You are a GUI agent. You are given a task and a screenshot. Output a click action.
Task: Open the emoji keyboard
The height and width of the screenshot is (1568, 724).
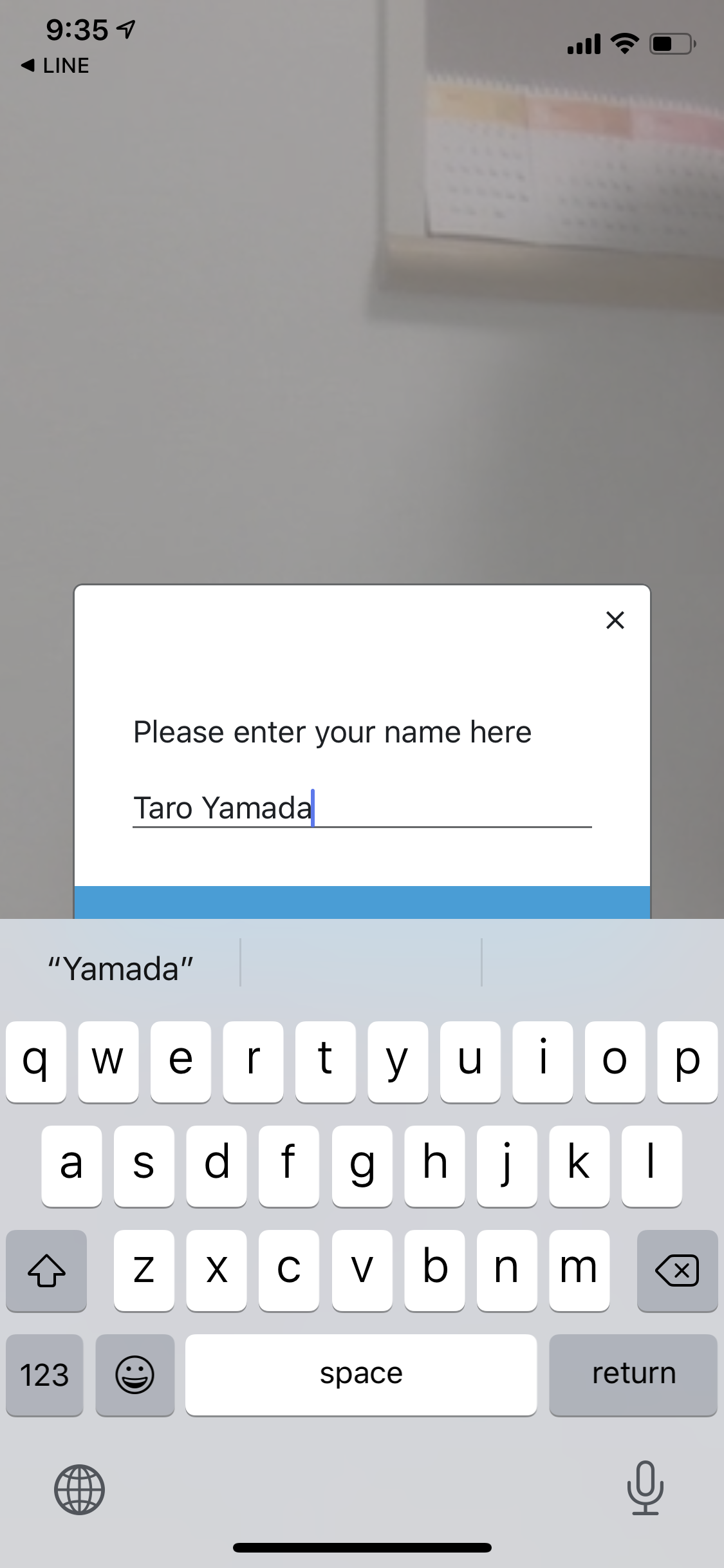(x=135, y=1374)
